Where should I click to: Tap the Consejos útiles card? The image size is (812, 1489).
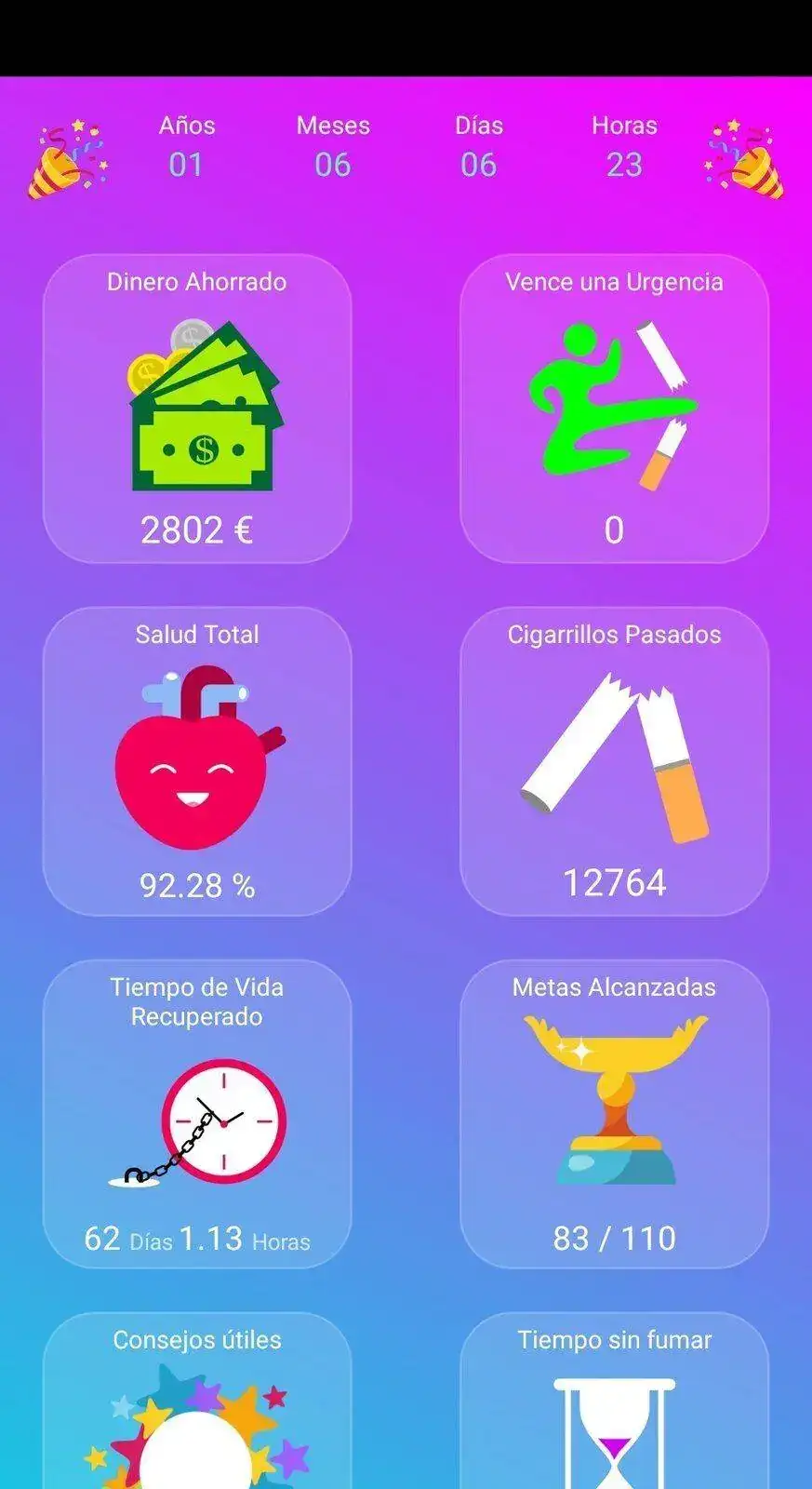[x=197, y=1405]
